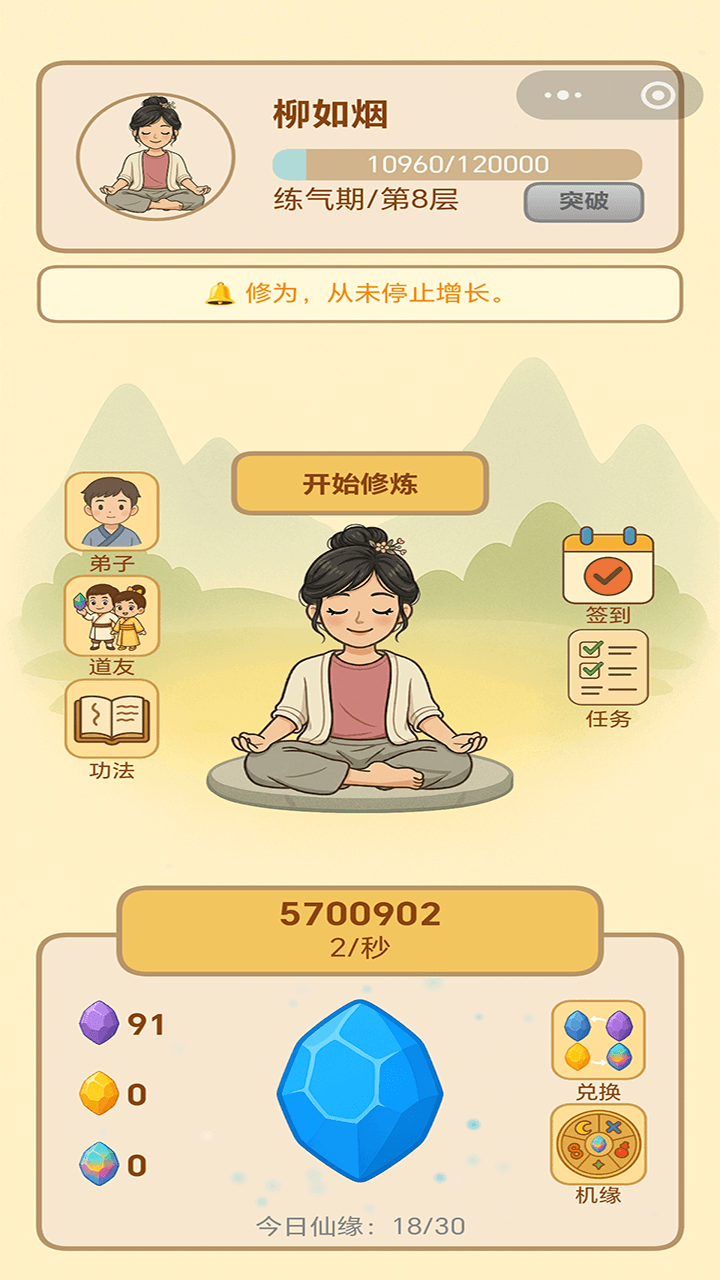View the 任务 task list

click(x=608, y=668)
